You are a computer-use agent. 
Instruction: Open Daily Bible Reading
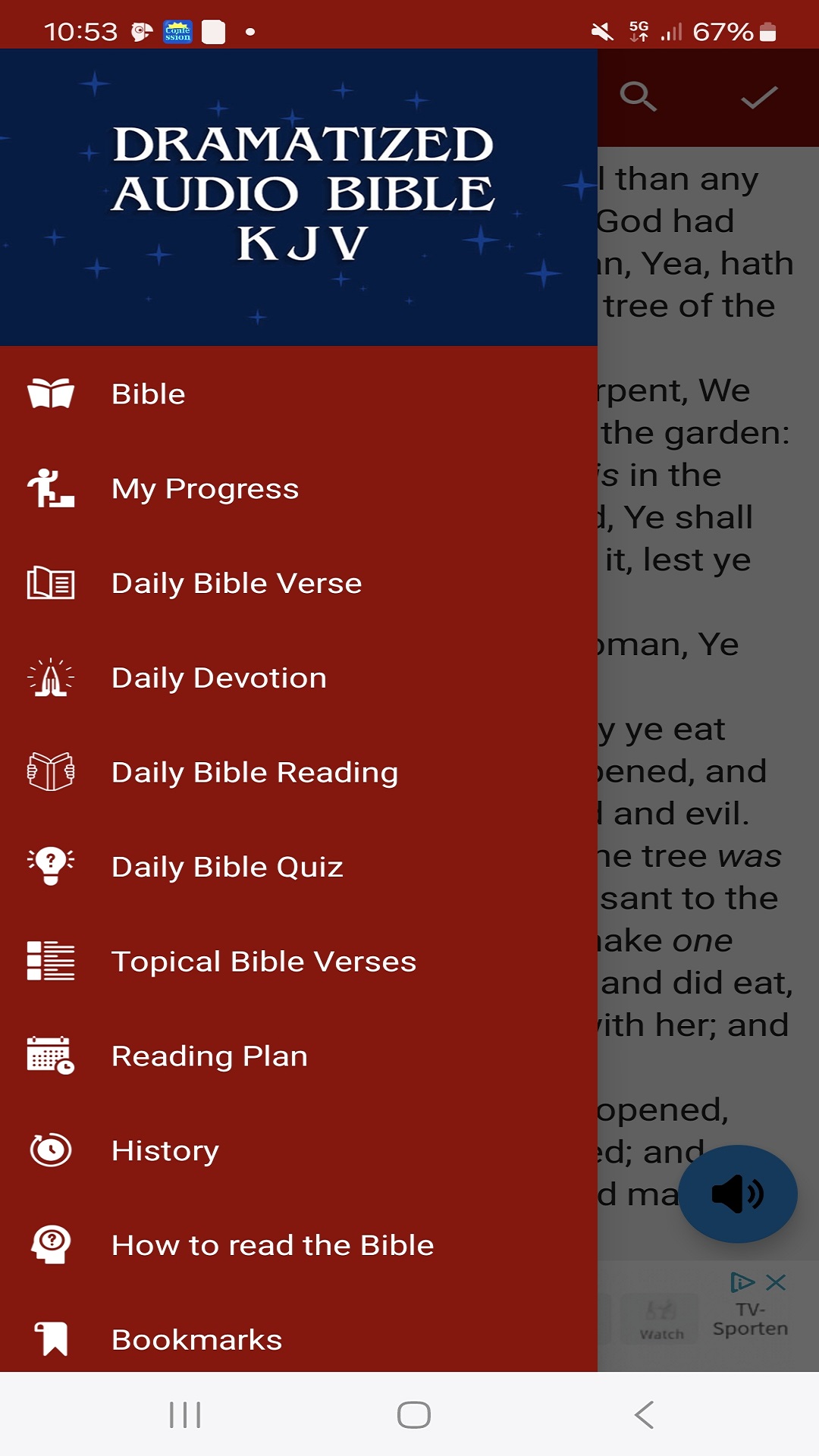point(255,773)
